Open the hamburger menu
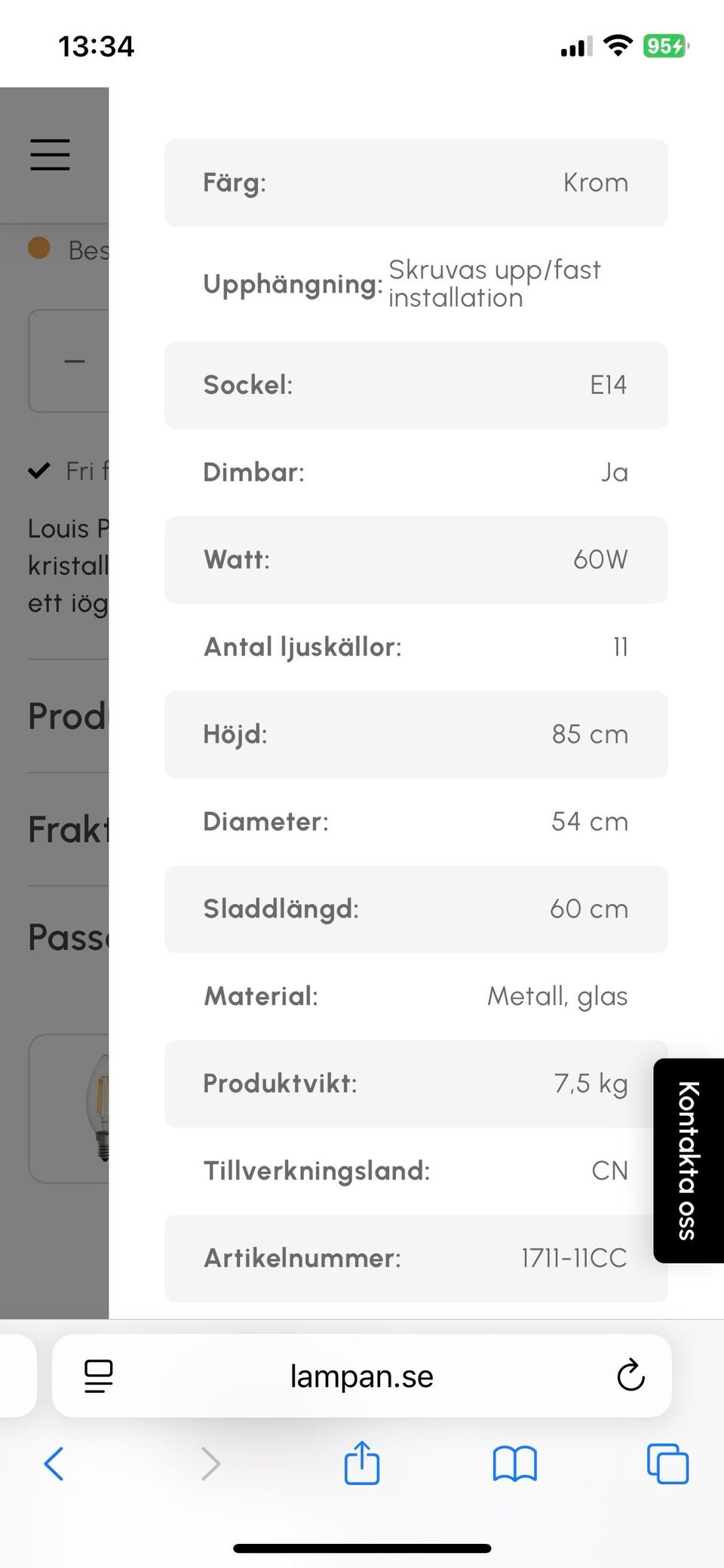This screenshot has height=1568, width=724. (51, 155)
